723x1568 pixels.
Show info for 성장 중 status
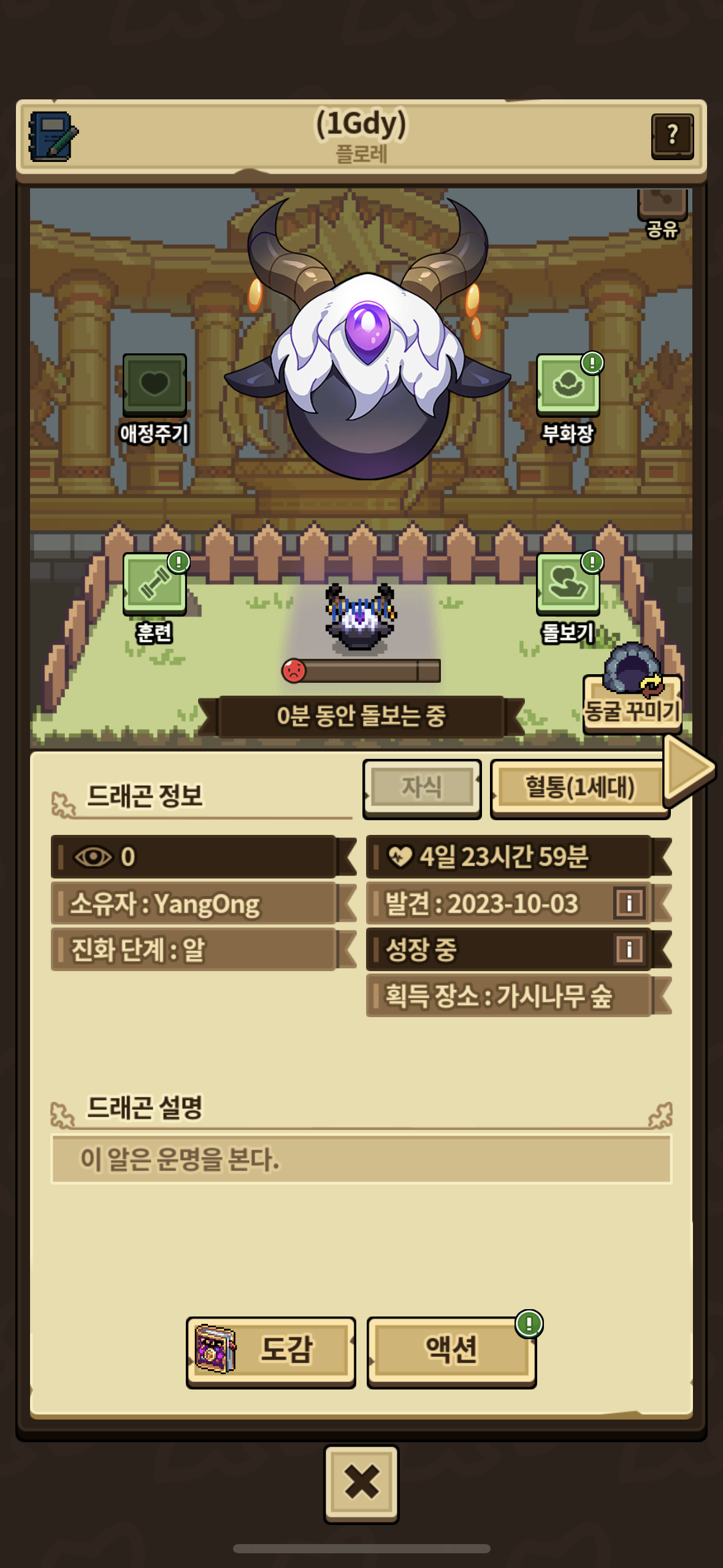pyautogui.click(x=629, y=950)
